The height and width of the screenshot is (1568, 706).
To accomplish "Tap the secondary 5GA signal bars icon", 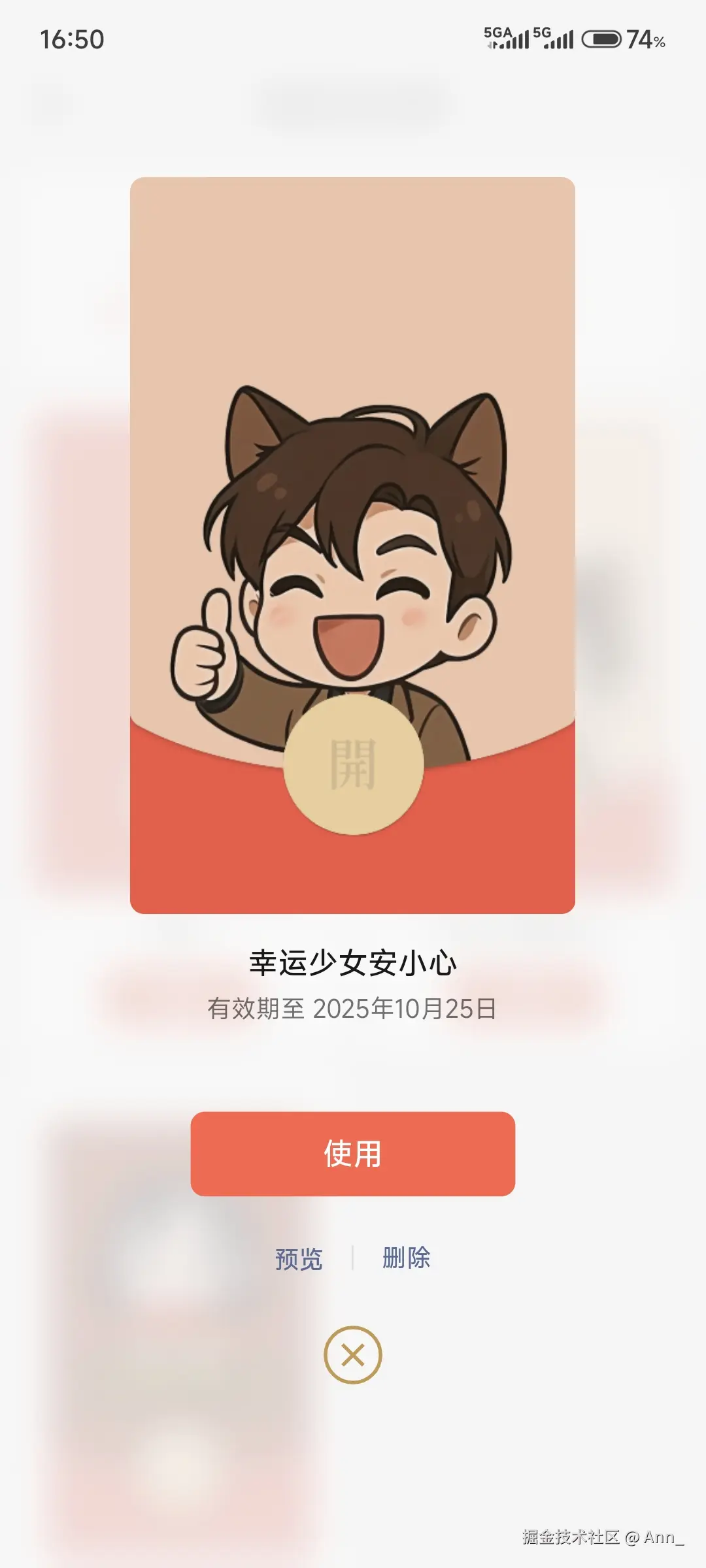I will (507, 38).
